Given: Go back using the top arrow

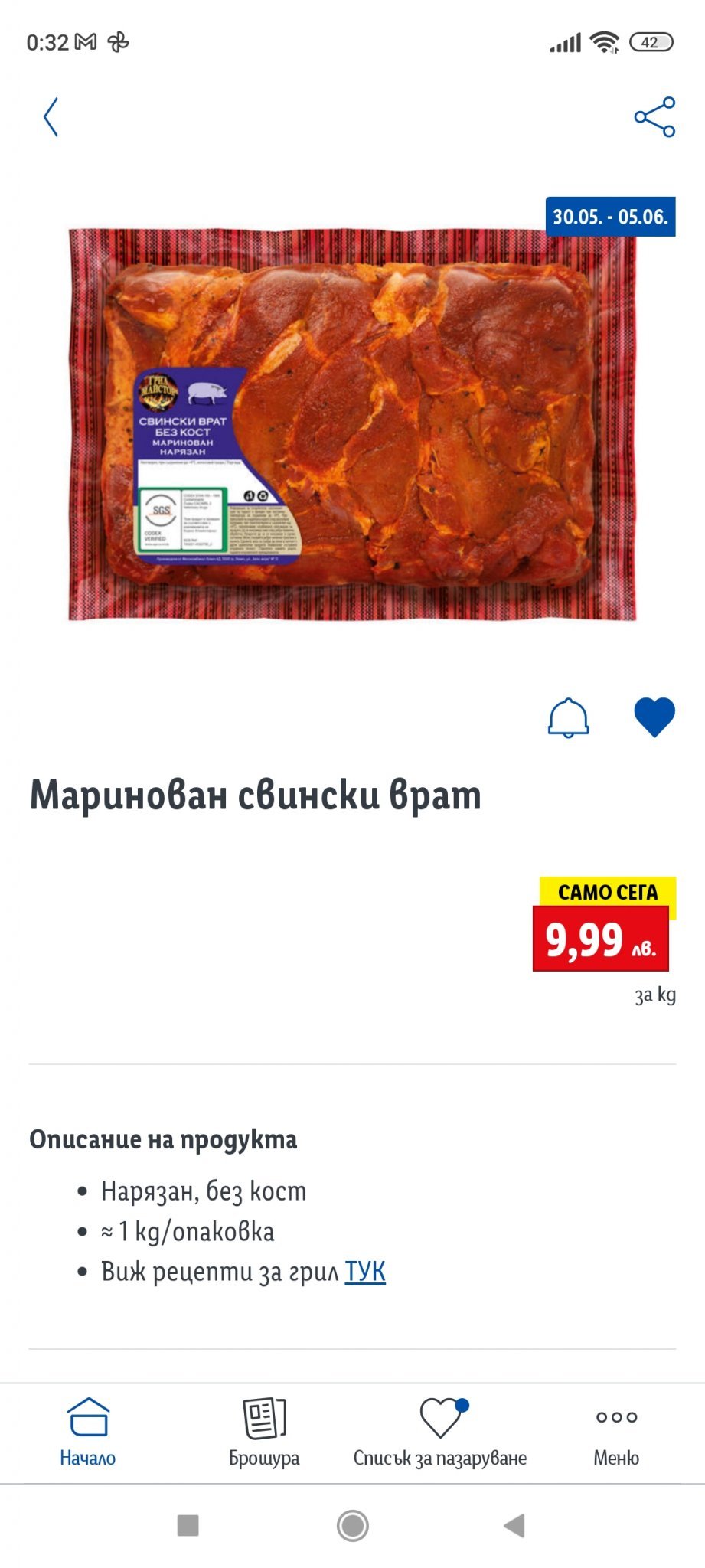Looking at the screenshot, I should coord(51,117).
